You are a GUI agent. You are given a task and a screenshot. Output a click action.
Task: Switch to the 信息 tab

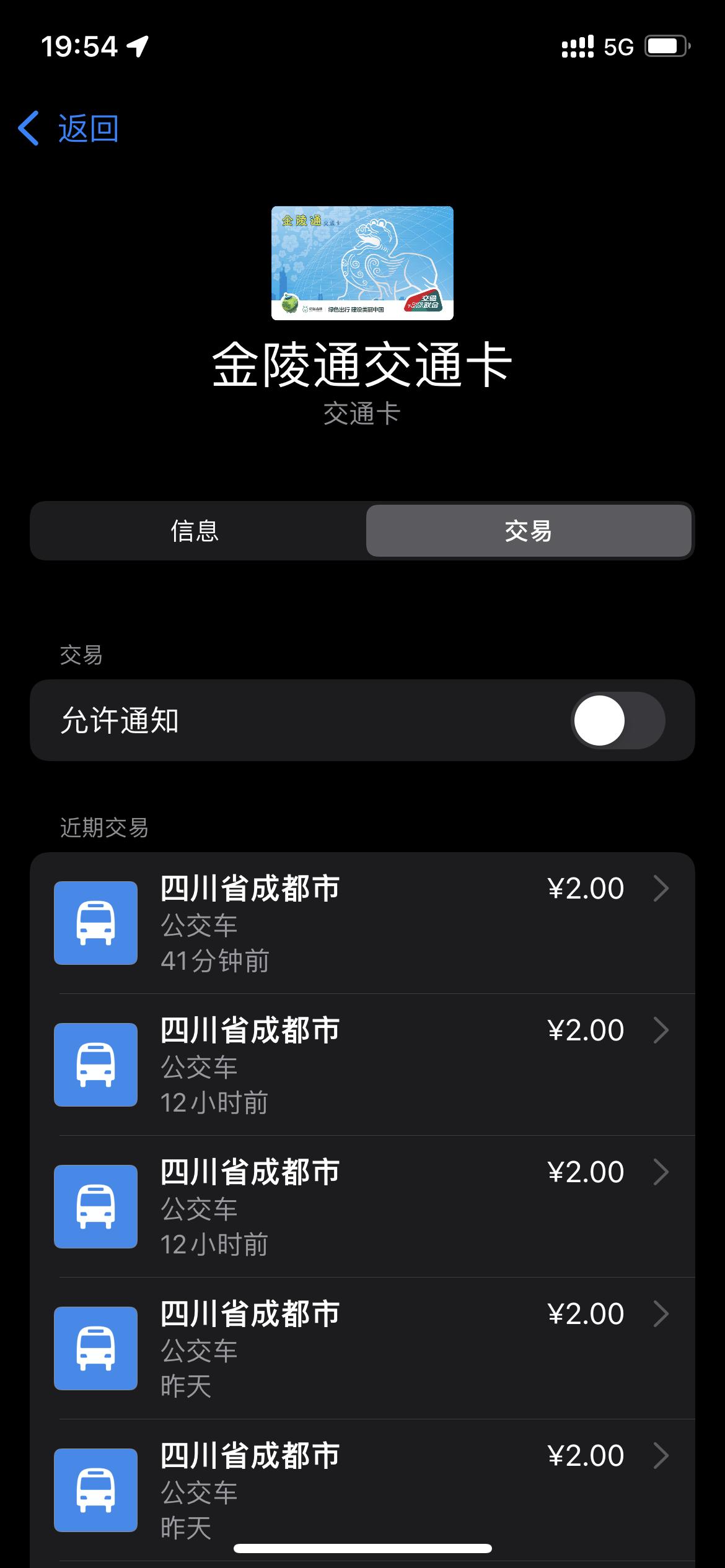pyautogui.click(x=196, y=531)
